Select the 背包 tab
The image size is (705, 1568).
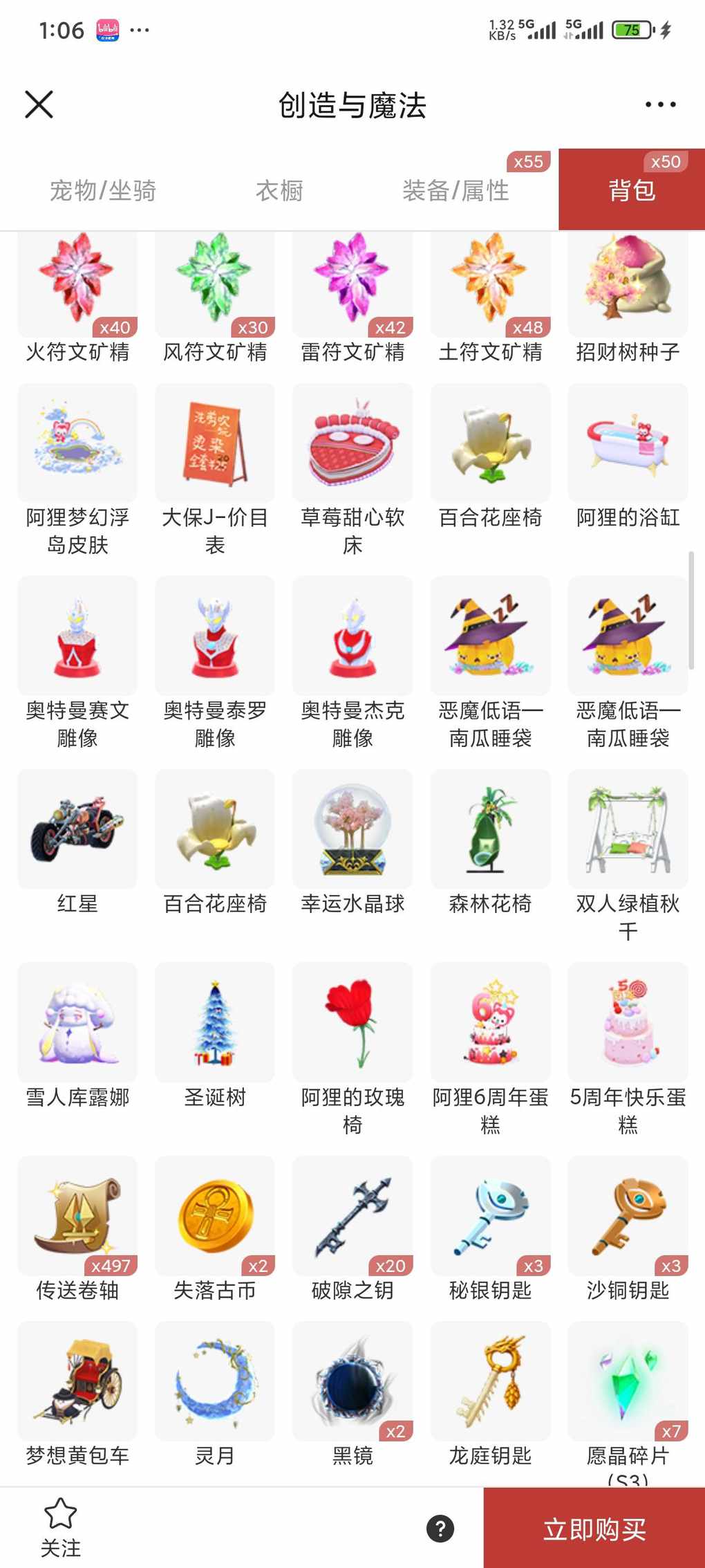point(631,190)
